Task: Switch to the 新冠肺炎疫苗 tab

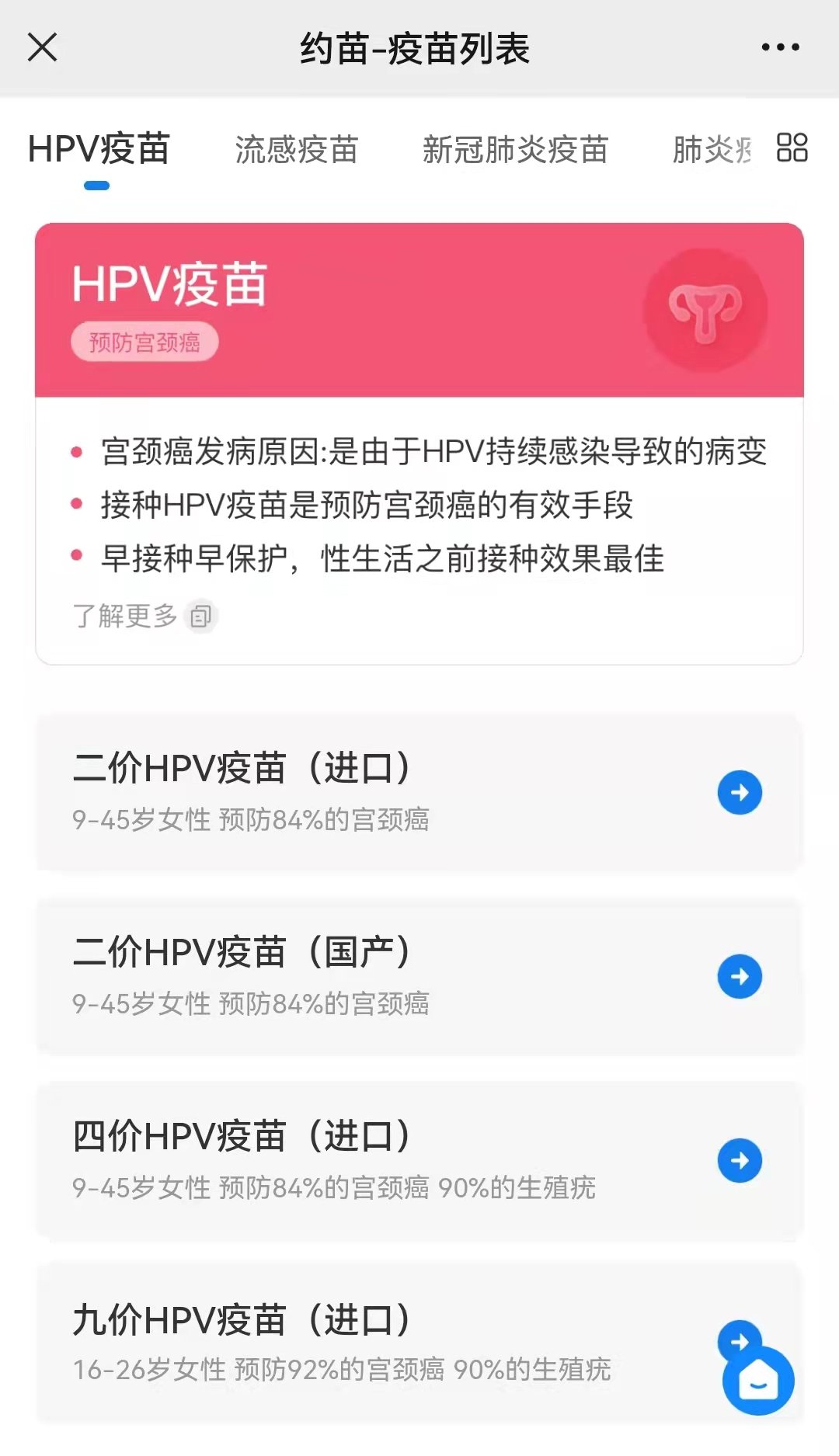Action: [x=514, y=150]
